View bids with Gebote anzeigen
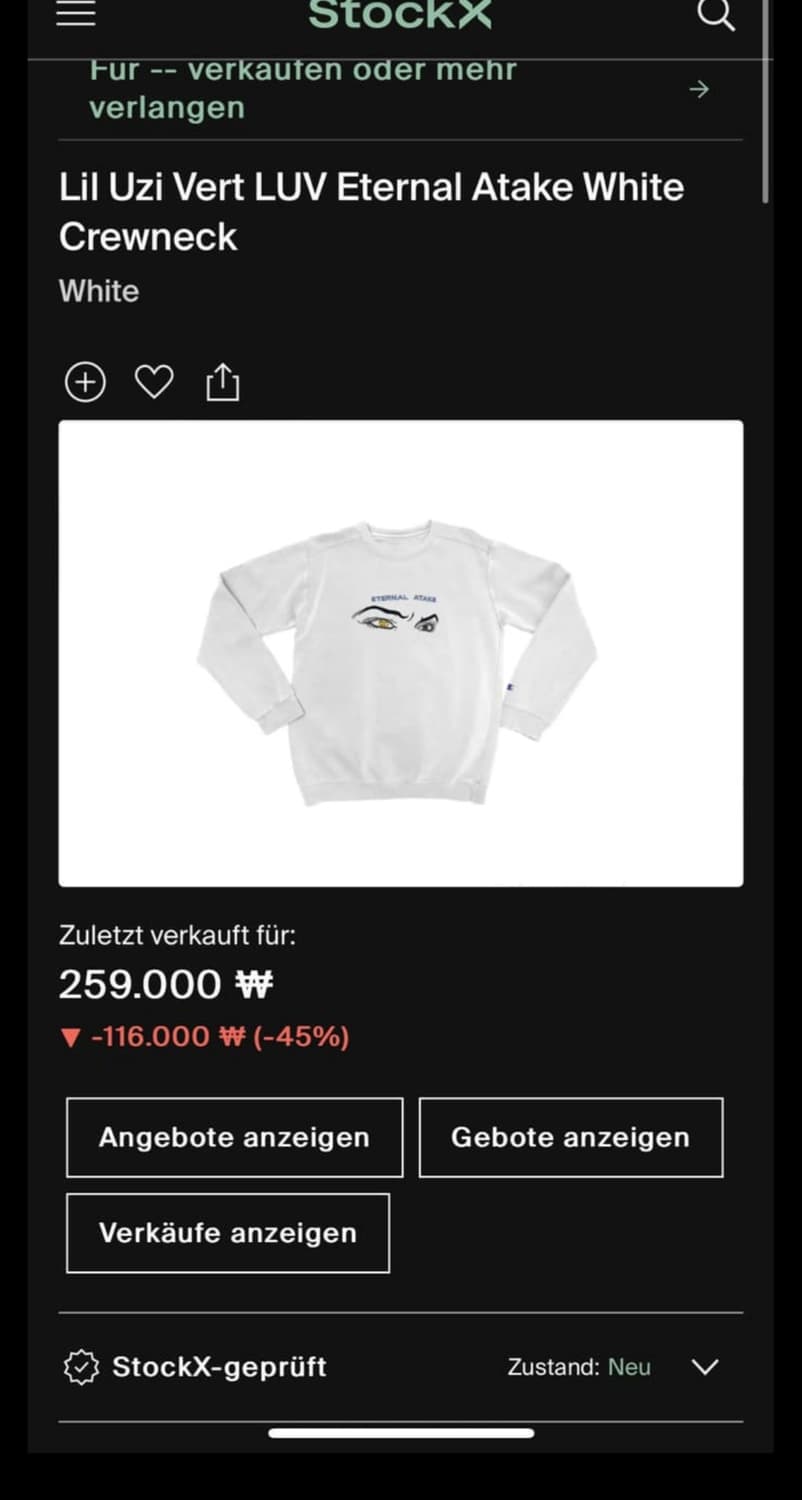The height and width of the screenshot is (1500, 802). point(570,1137)
